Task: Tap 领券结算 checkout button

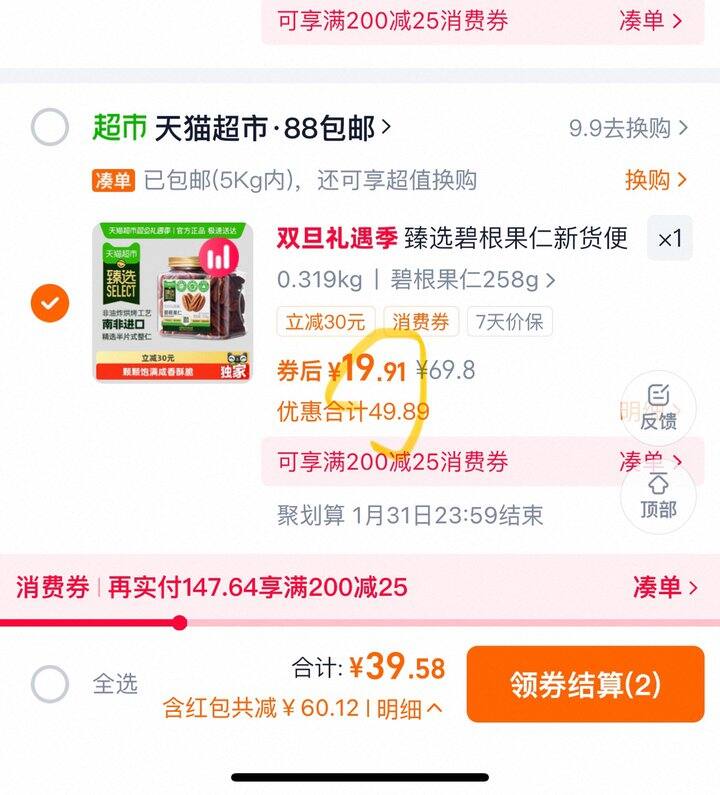Action: click(x=585, y=684)
